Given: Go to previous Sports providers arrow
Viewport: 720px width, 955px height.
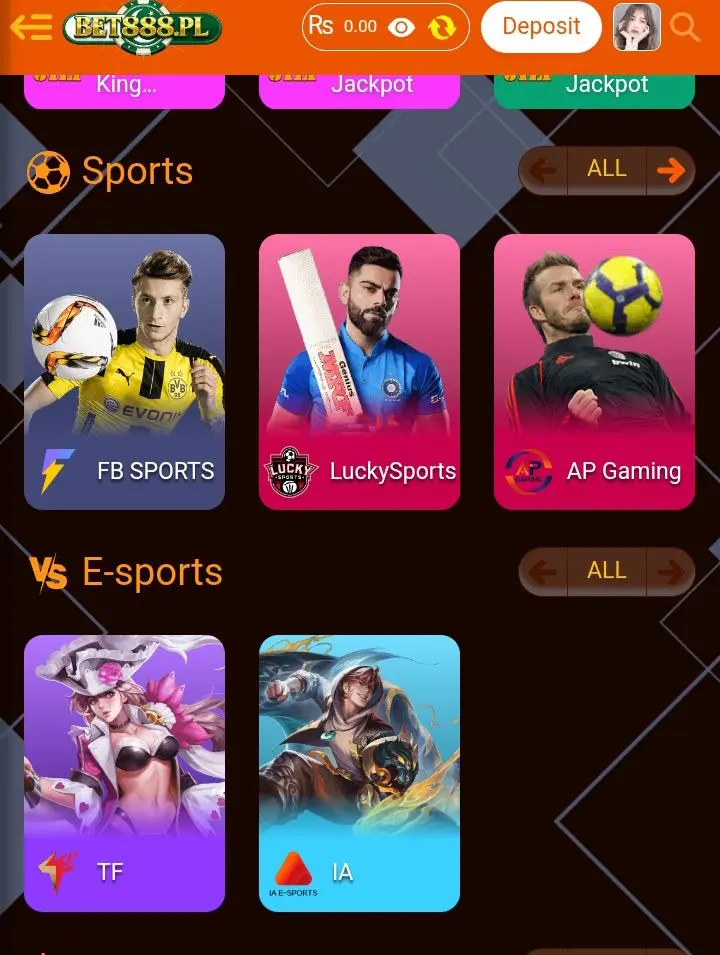Looking at the screenshot, I should [542, 170].
